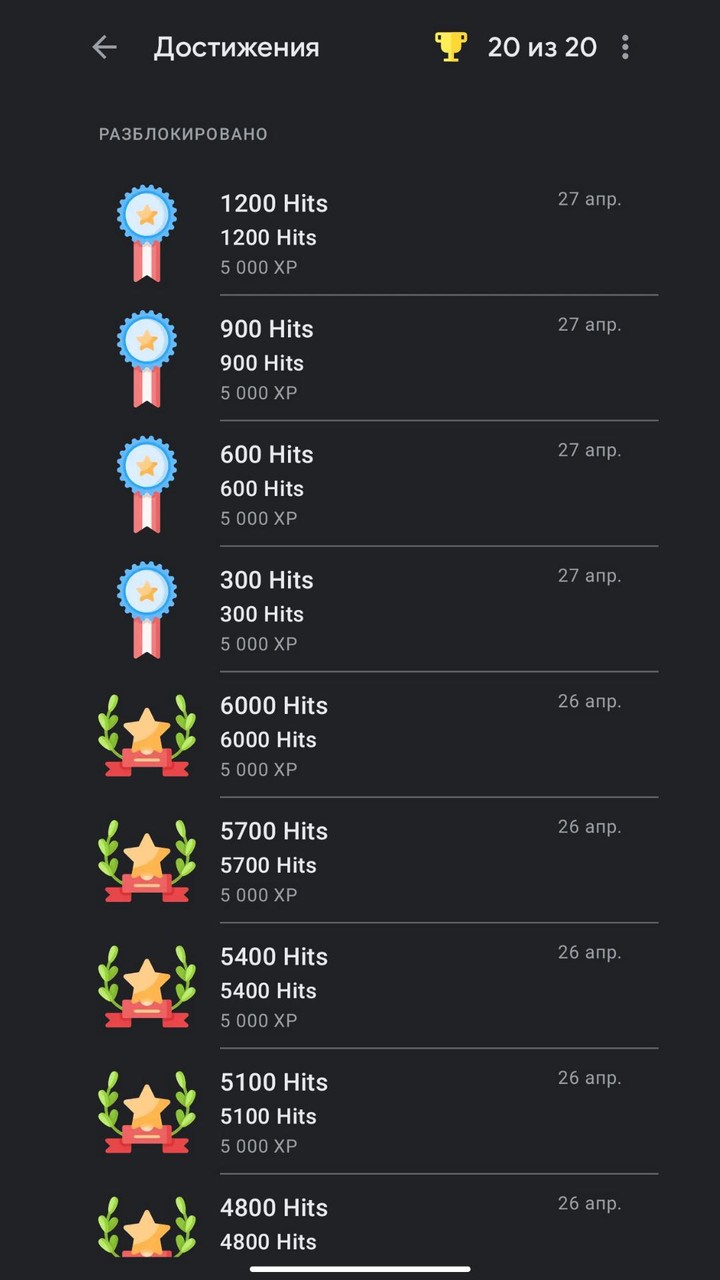The width and height of the screenshot is (720, 1280).
Task: Open the three-dot overflow menu
Action: 625,47
